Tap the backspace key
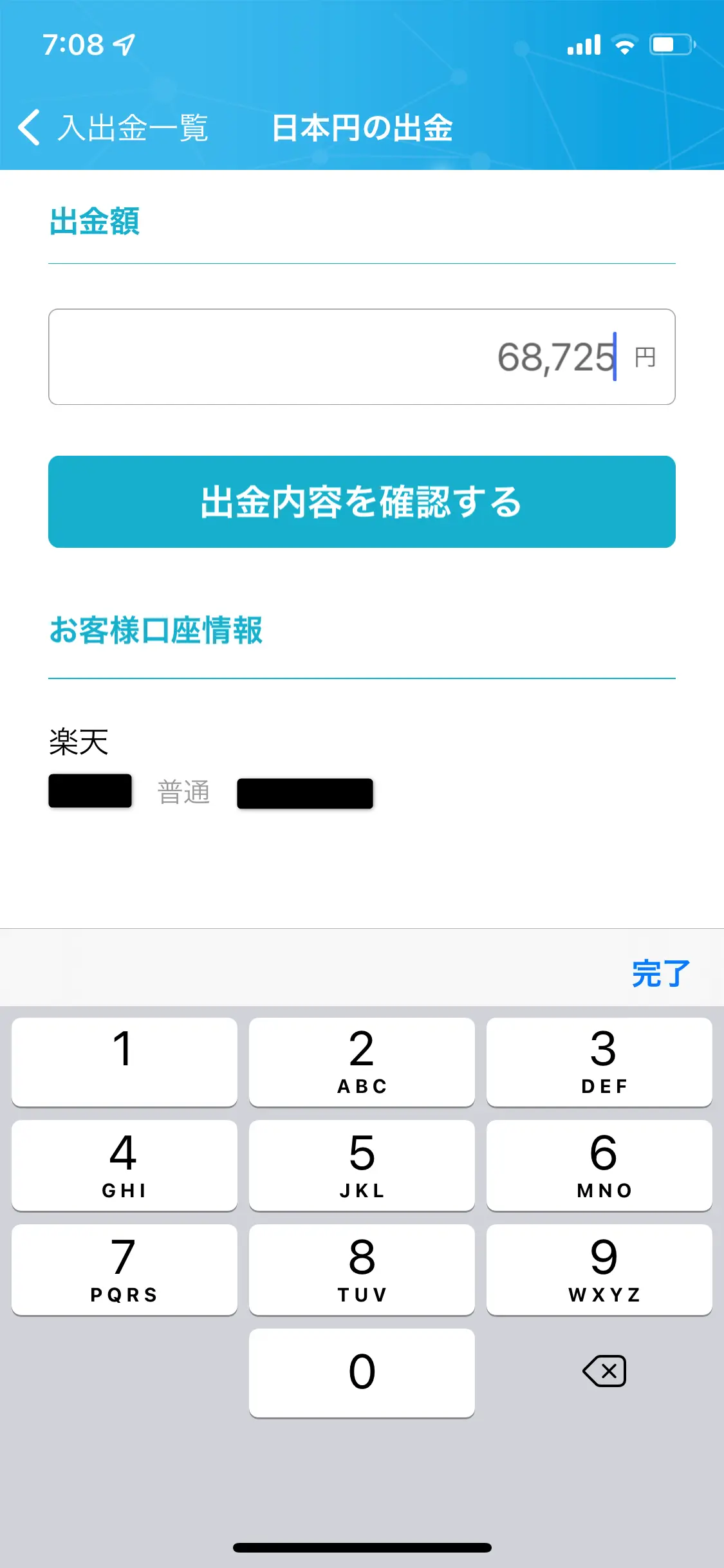 [604, 1371]
